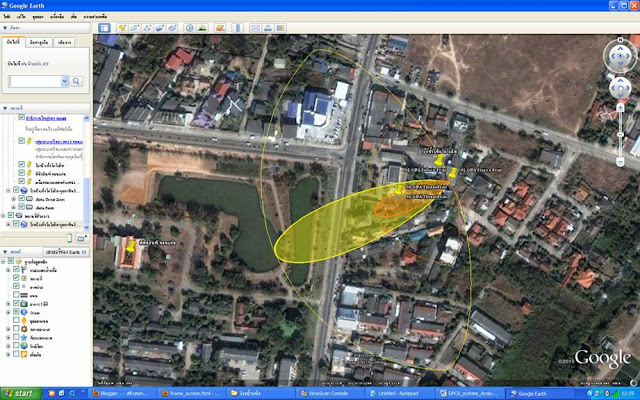Close the Google Earth window
Viewport: 640px width, 400px height.
click(632, 6)
